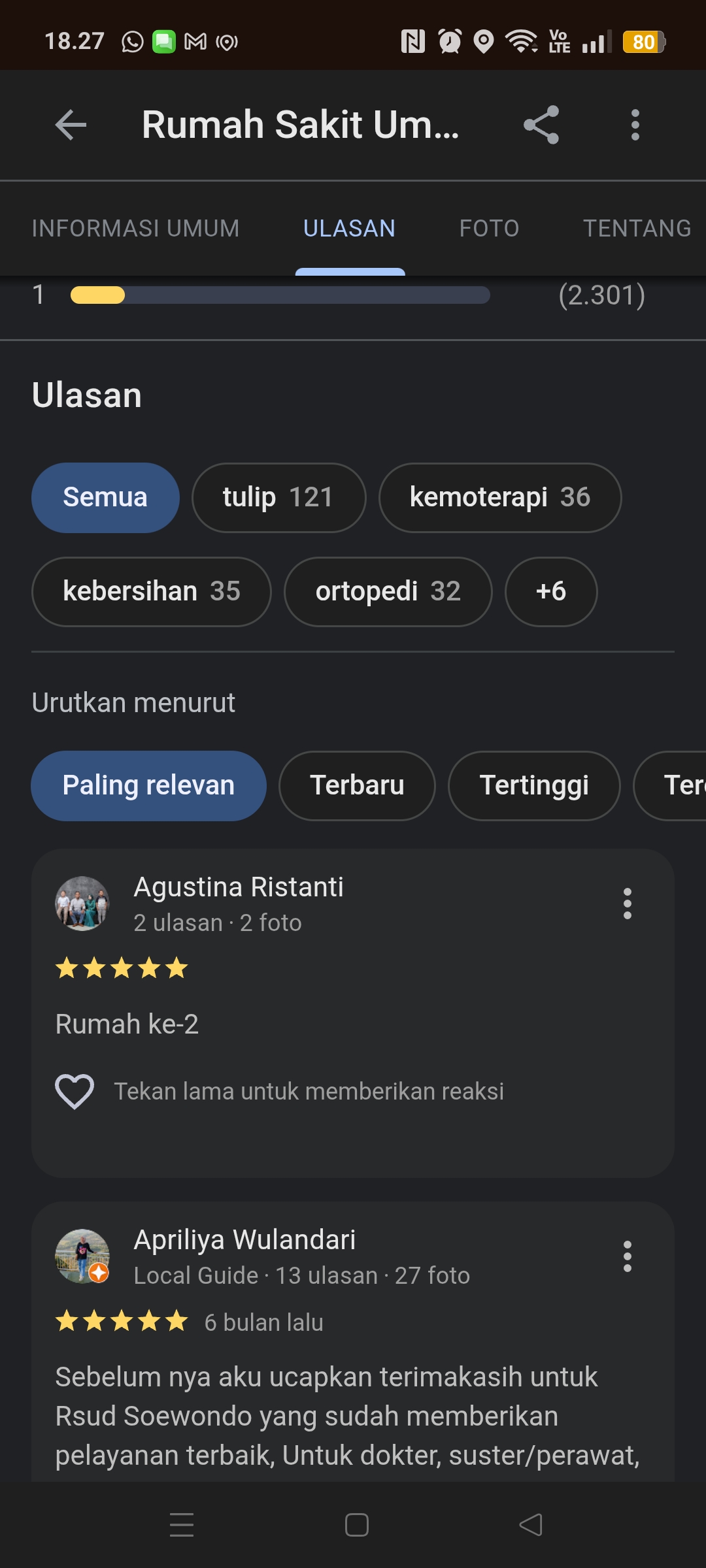Tap the system home button
This screenshot has height=1568, width=706.
[x=357, y=1525]
